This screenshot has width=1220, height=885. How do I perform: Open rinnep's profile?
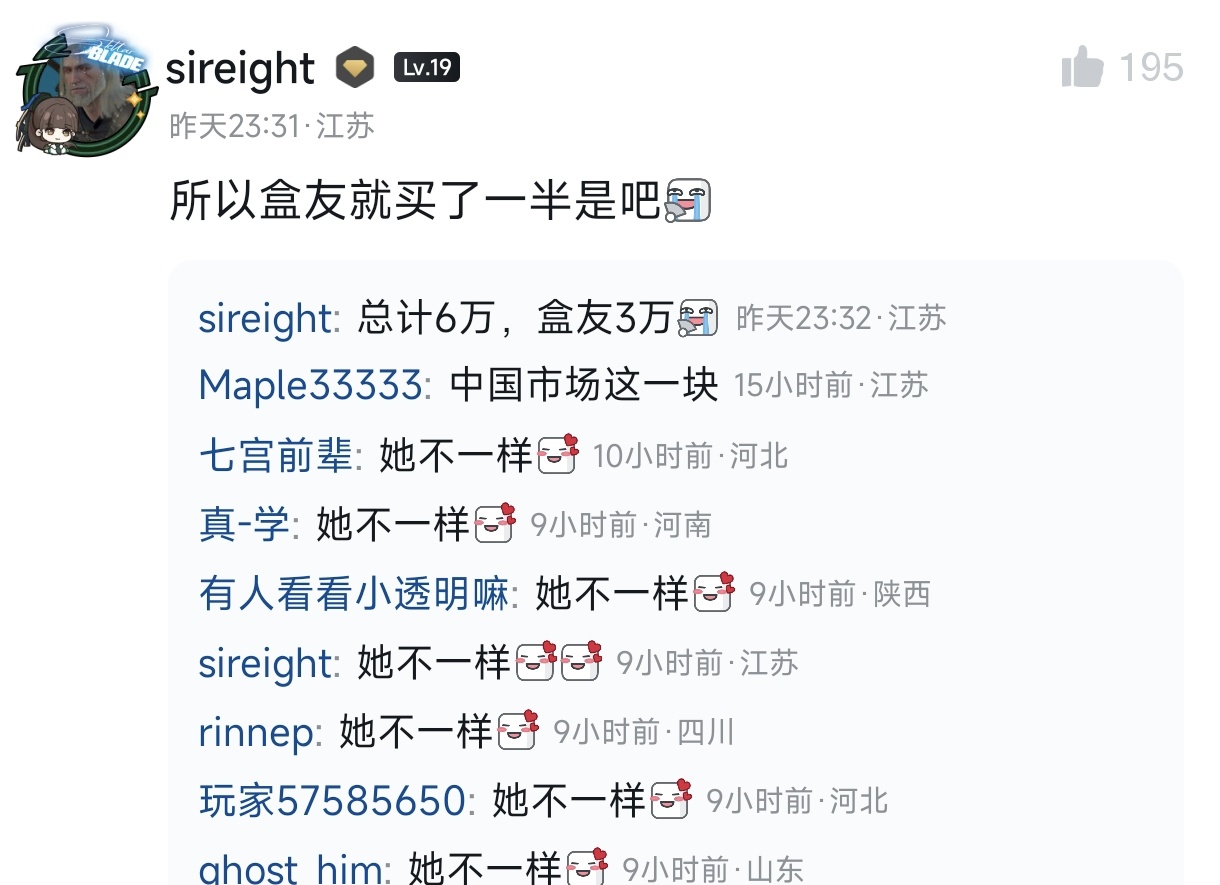(256, 732)
